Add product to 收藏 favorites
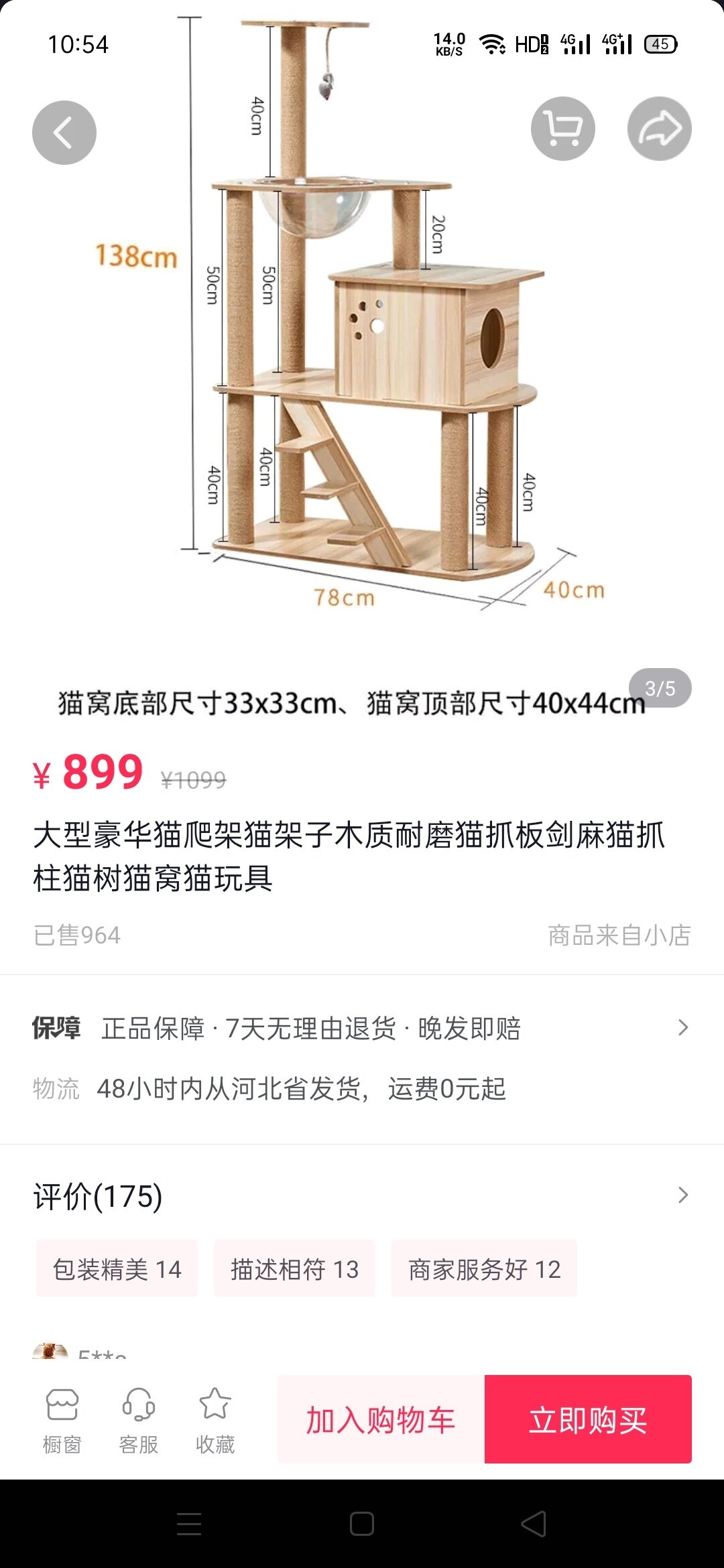 click(x=215, y=1421)
